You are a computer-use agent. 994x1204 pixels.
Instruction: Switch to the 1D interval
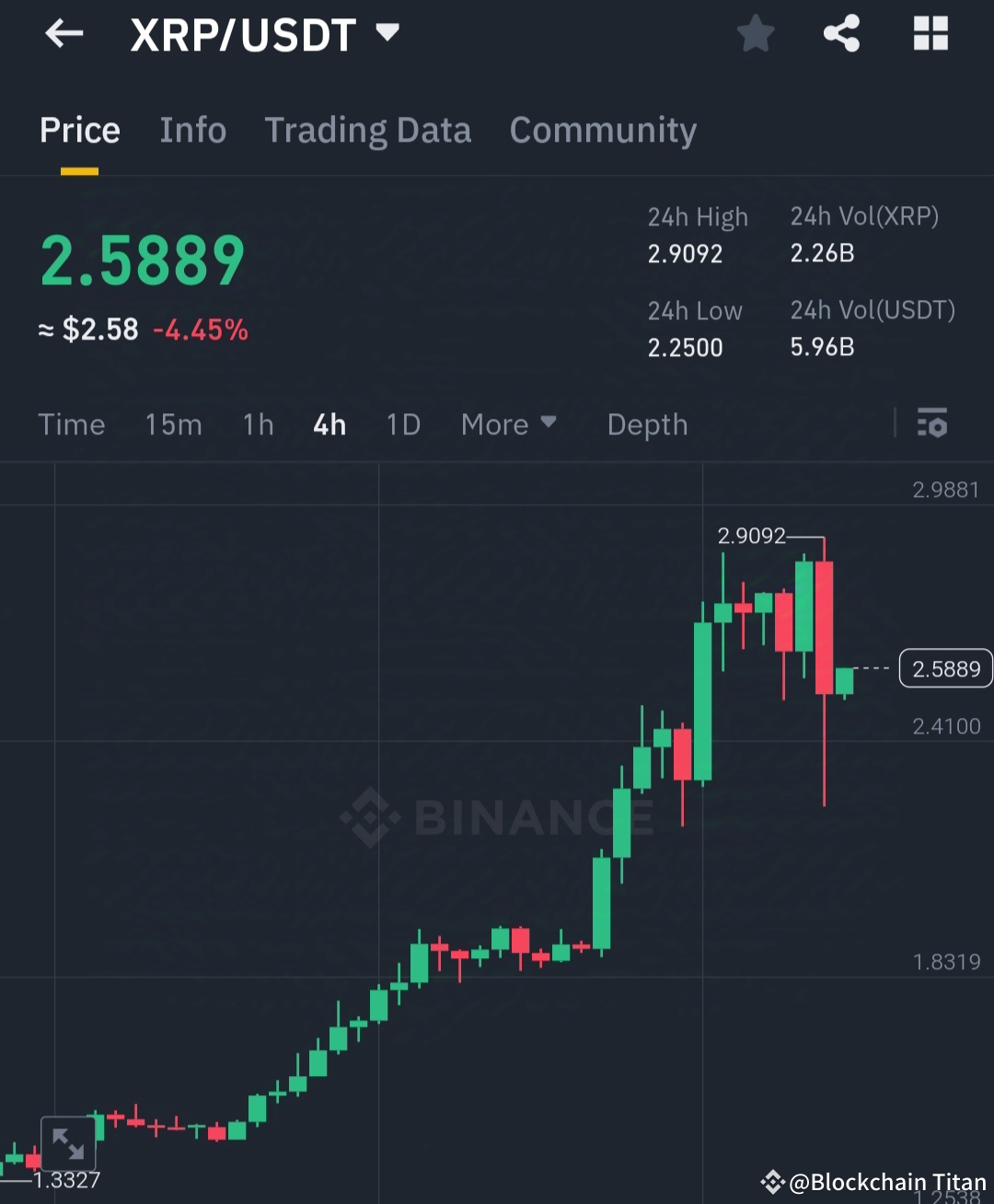(402, 424)
